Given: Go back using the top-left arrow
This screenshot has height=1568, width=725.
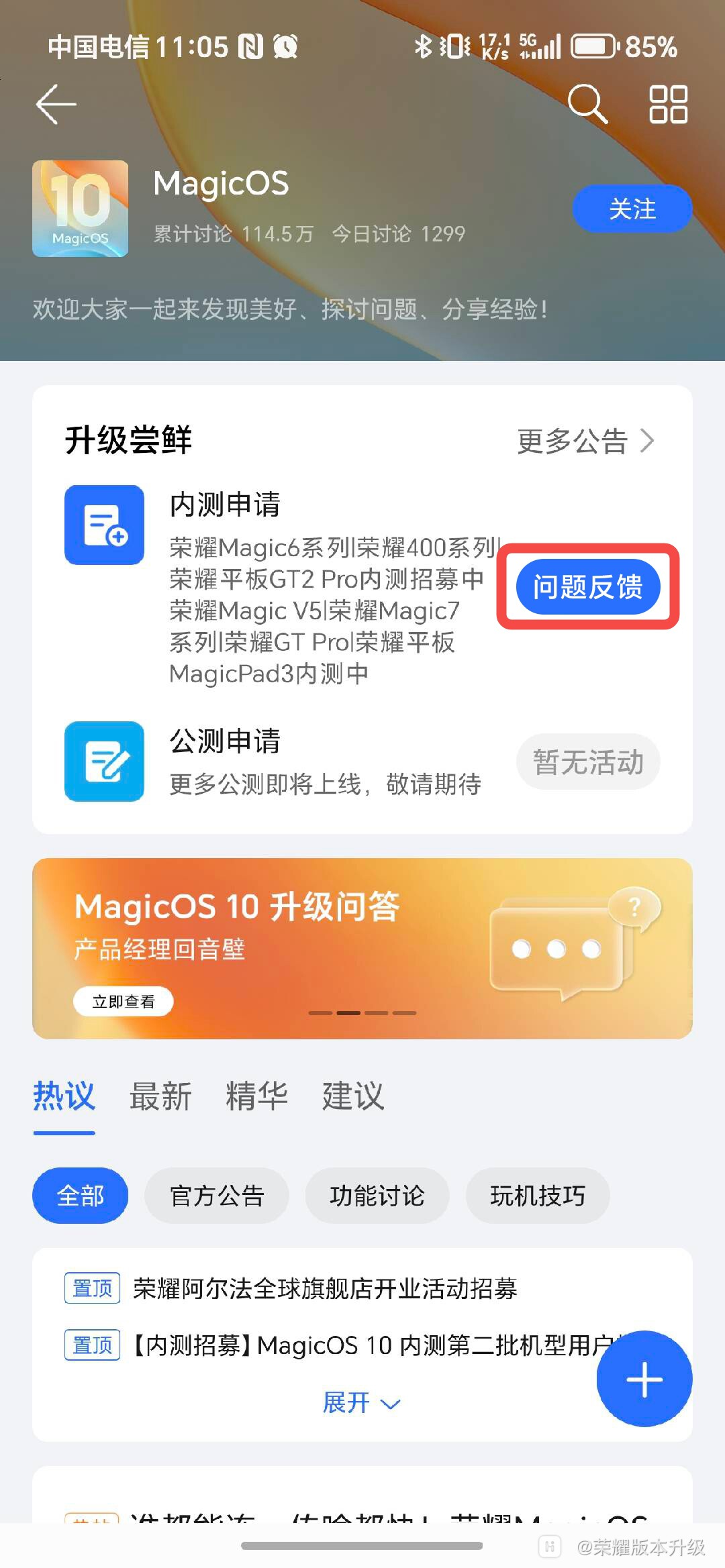Looking at the screenshot, I should point(56,105).
